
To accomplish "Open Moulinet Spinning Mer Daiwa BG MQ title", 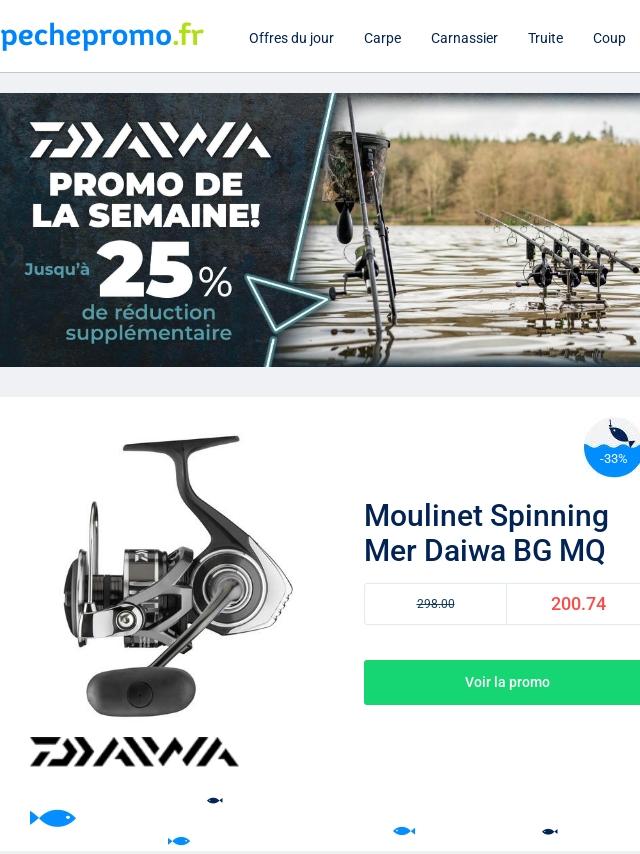I will tap(486, 533).
